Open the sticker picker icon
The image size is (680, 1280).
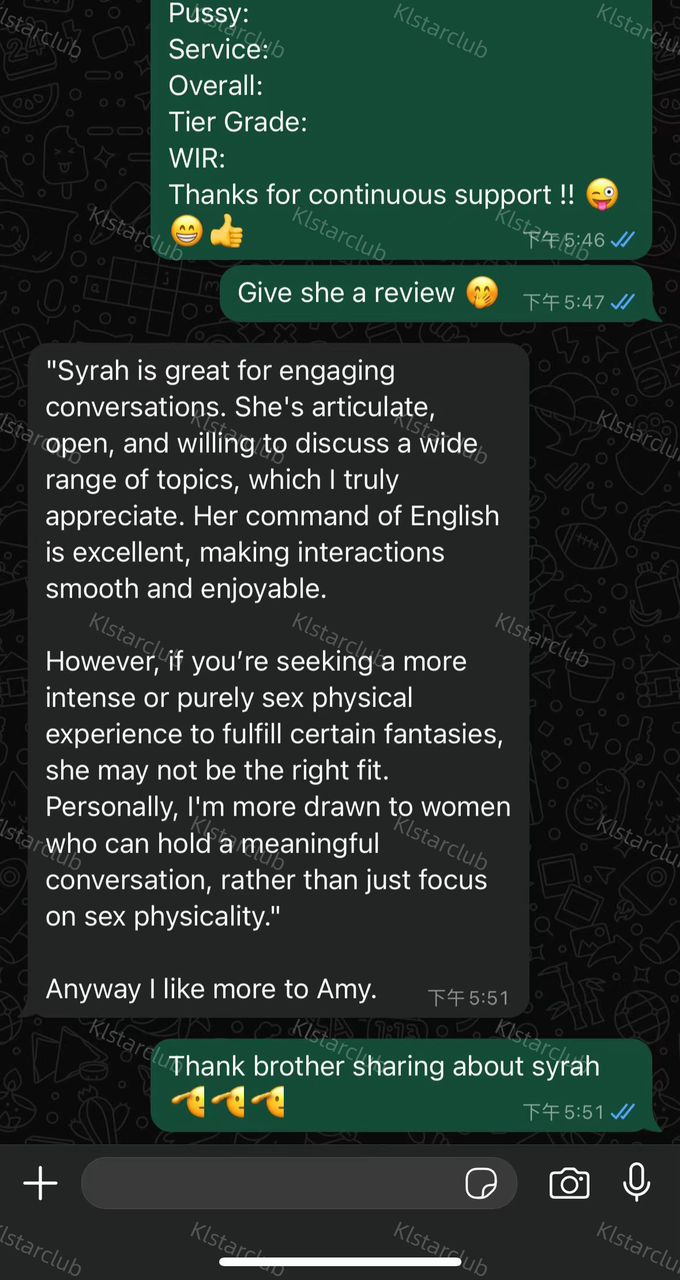click(x=482, y=1184)
